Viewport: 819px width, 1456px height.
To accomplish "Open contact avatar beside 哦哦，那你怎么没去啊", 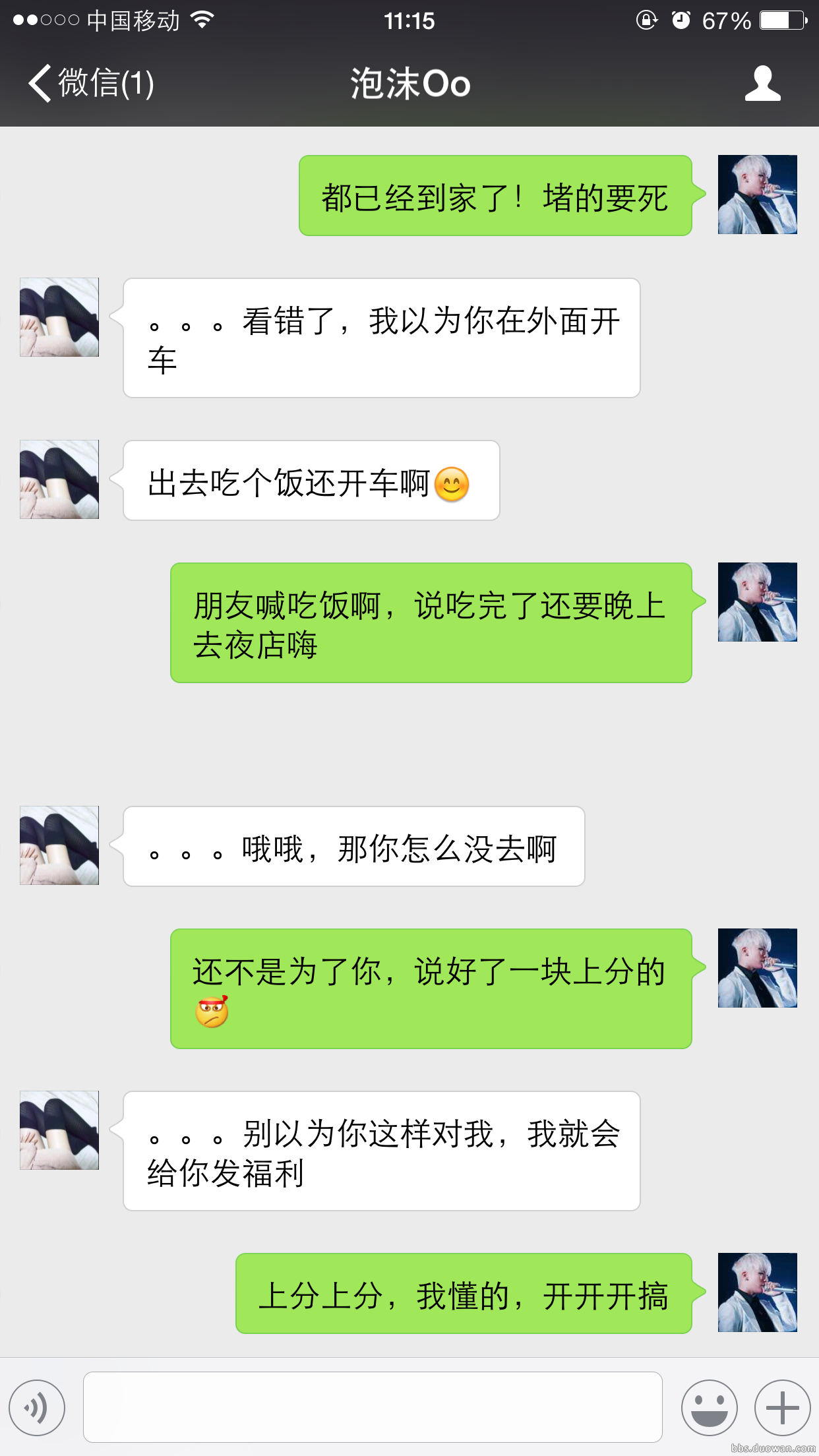I will coord(59,845).
